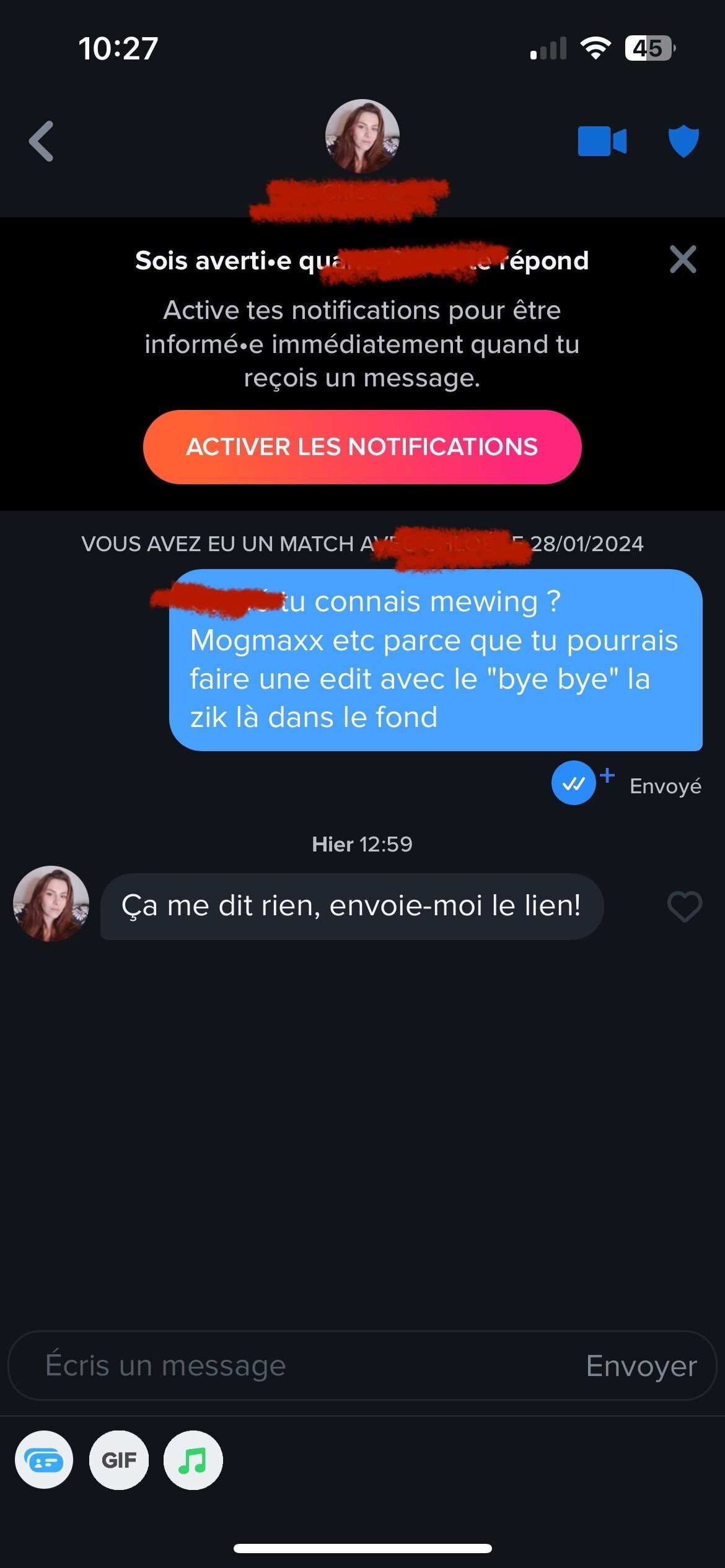Tap the blue double-check read receipt badge
Screen dimensions: 725x1568
[574, 783]
